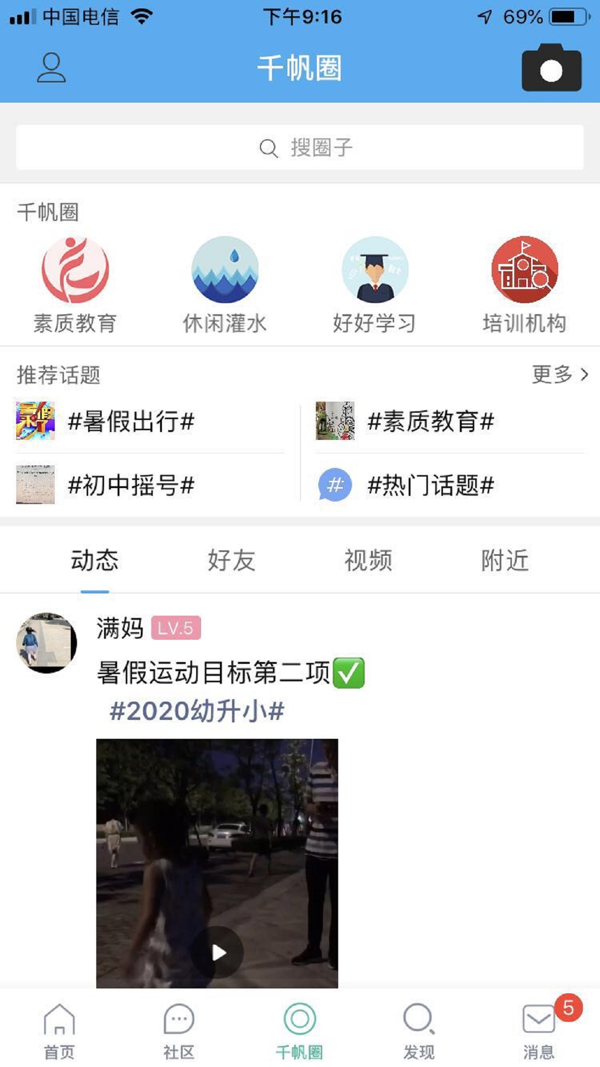This screenshot has width=600, height=1067.
Task: Open the #素质教育# topic
Action: [x=430, y=422]
